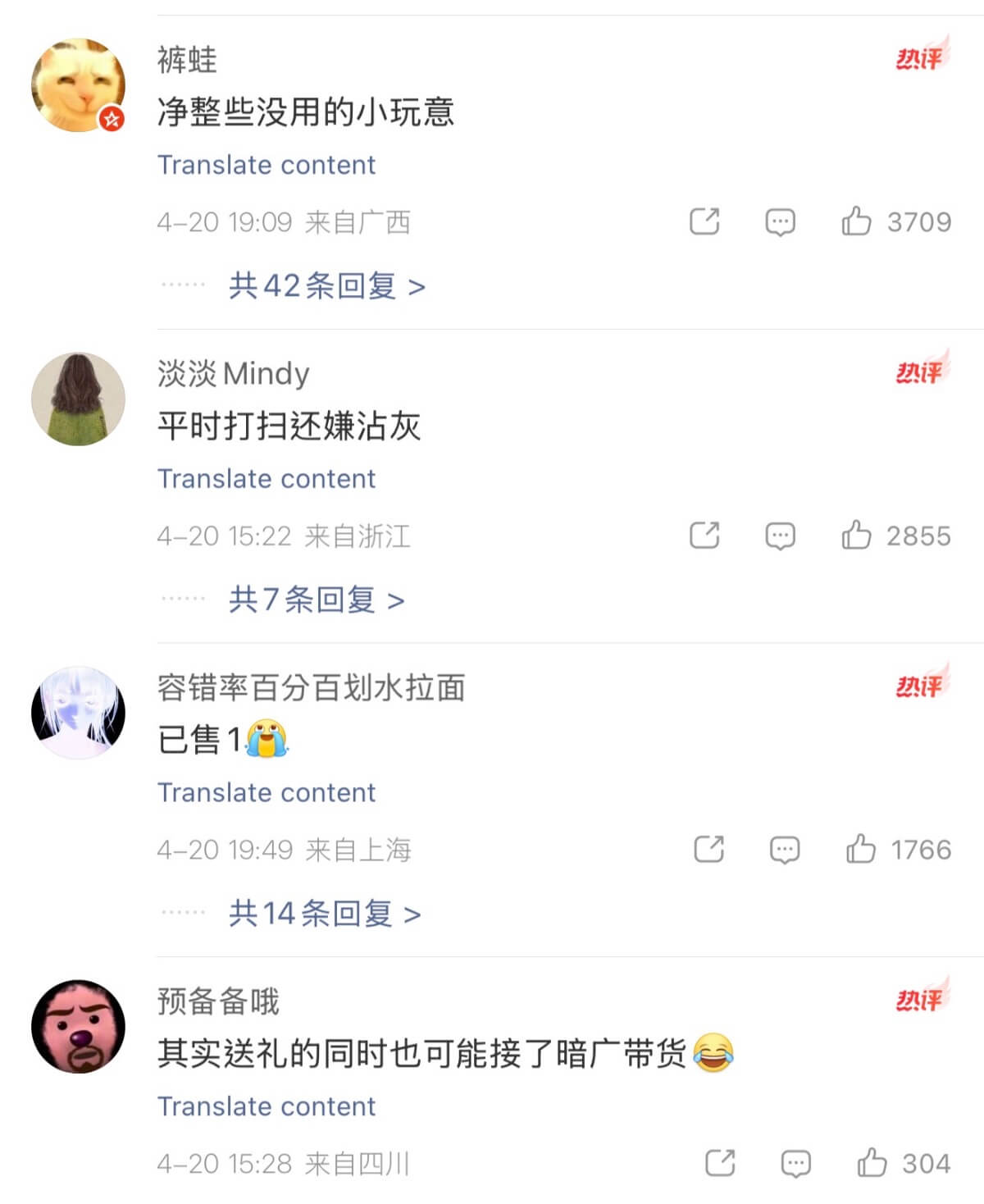
Task: Open 裤蛙's profile avatar
Action: 78,85
